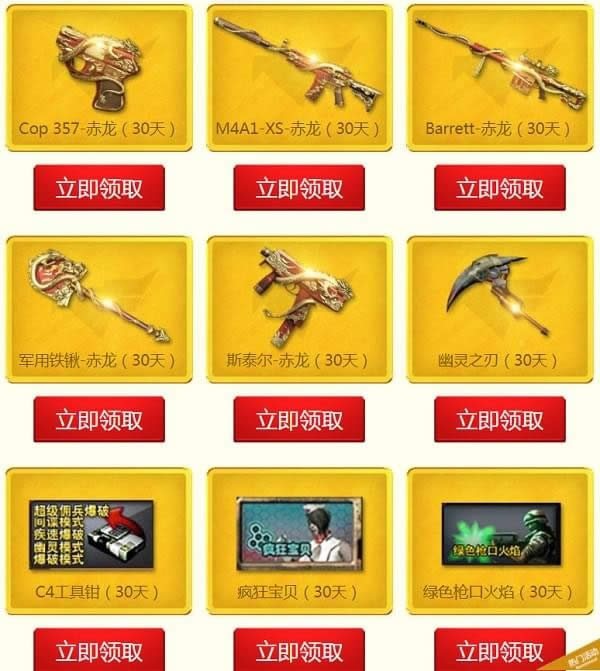
Task: Claim the M4A1-XS-赤龙 rifle
Action: (x=299, y=188)
